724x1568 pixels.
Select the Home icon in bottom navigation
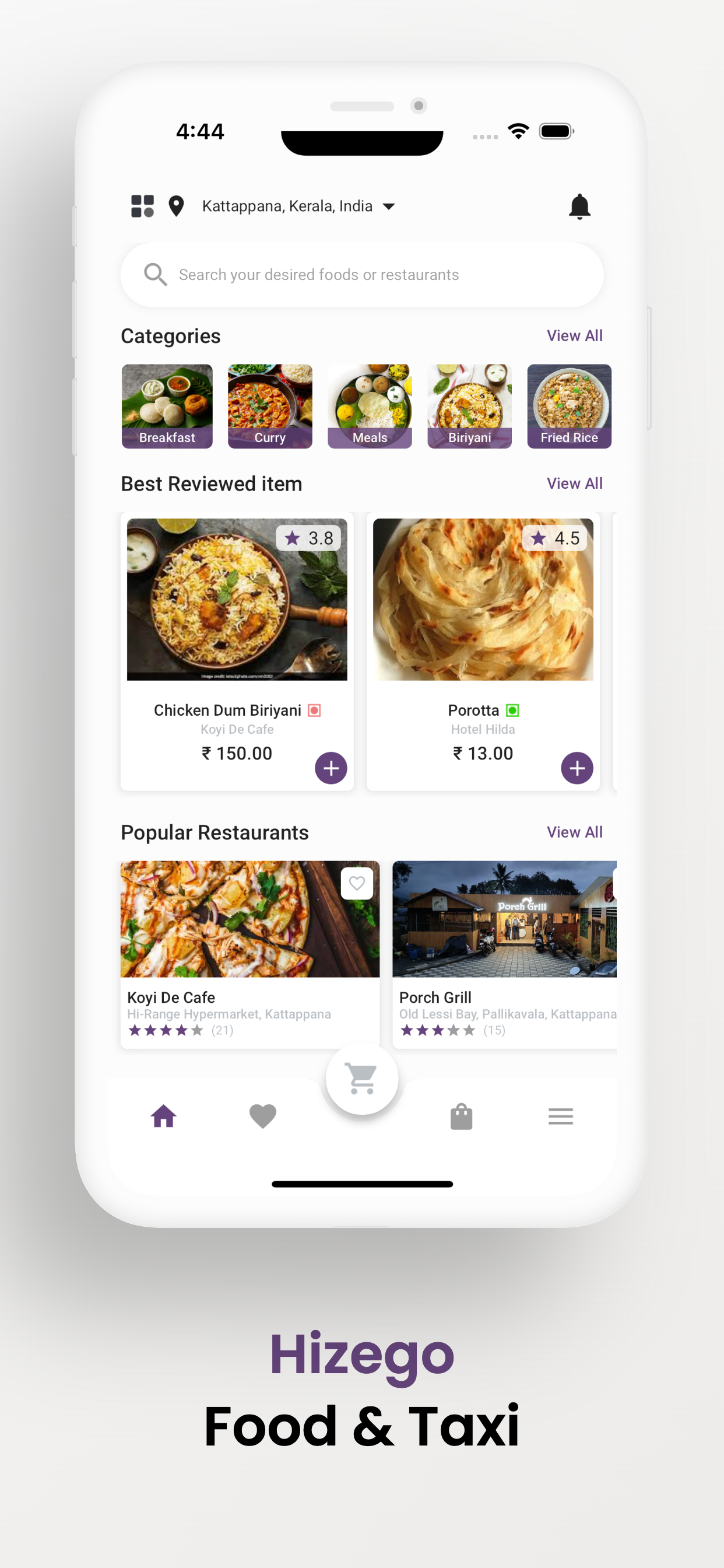163,1115
